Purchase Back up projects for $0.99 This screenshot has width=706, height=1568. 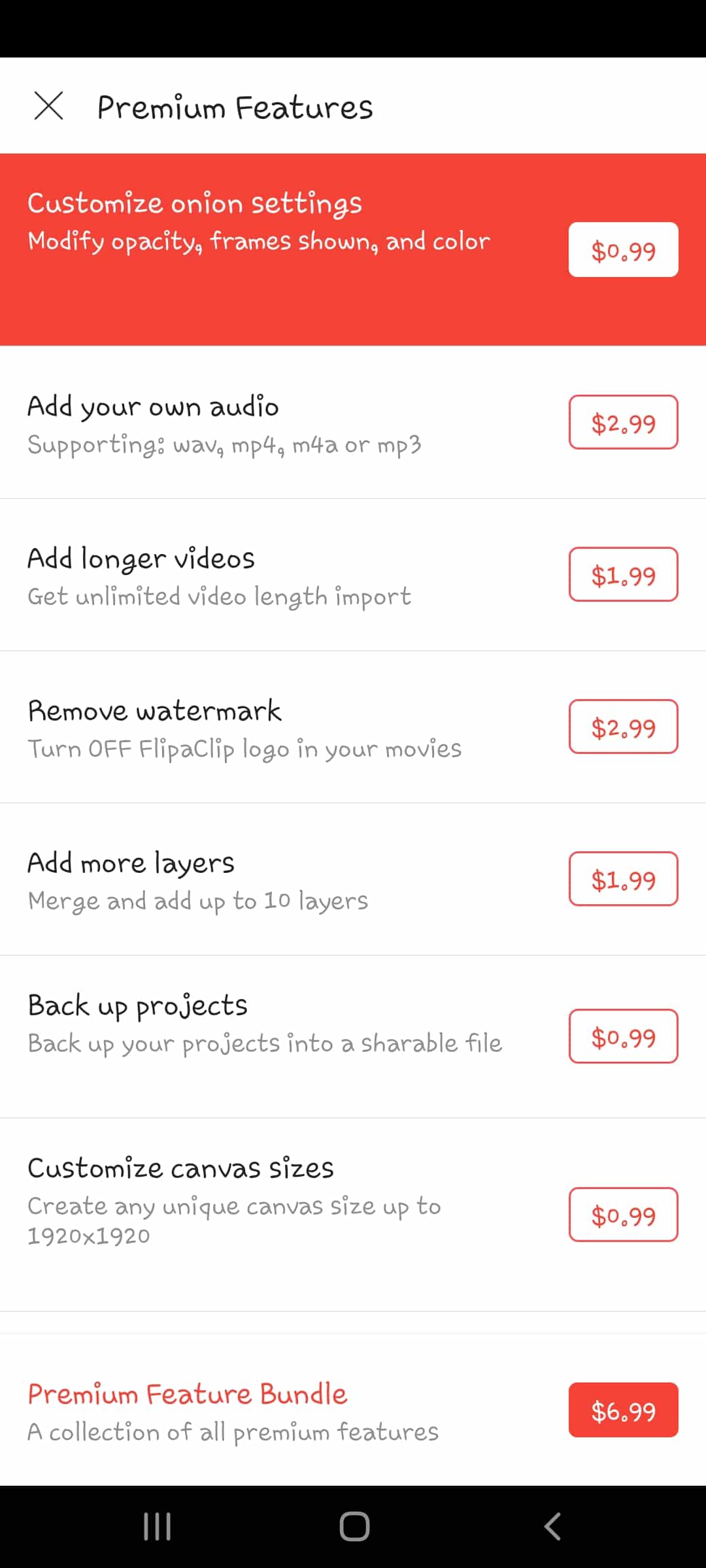click(x=623, y=1036)
